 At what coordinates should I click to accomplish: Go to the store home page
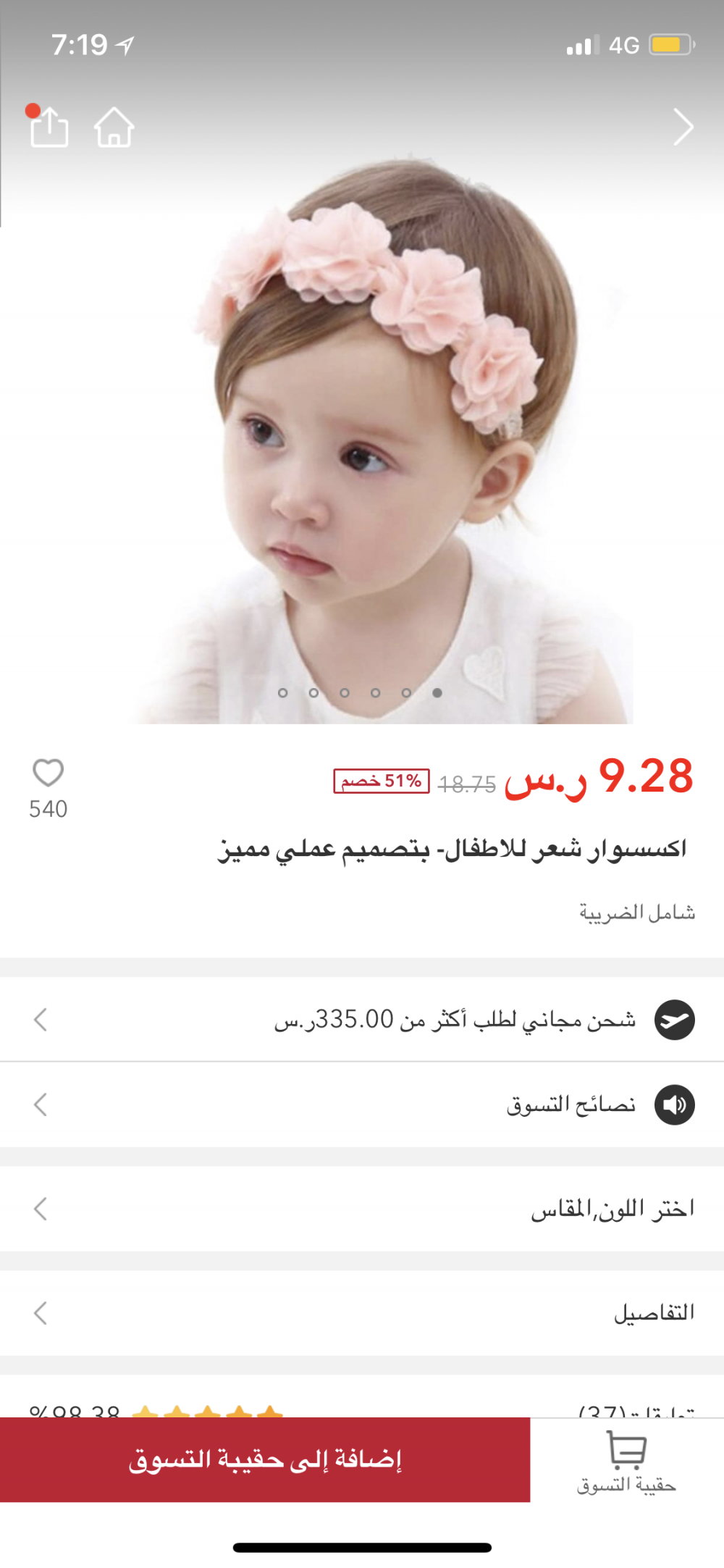tap(114, 127)
